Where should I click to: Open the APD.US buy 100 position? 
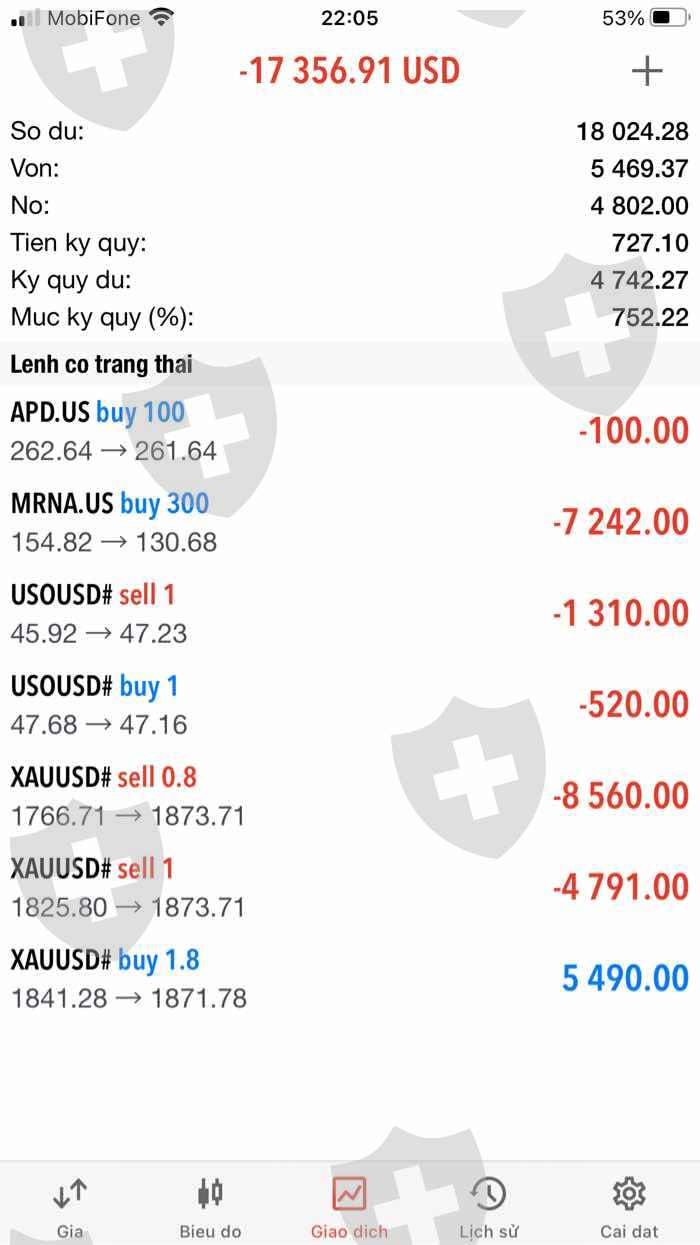[x=350, y=431]
